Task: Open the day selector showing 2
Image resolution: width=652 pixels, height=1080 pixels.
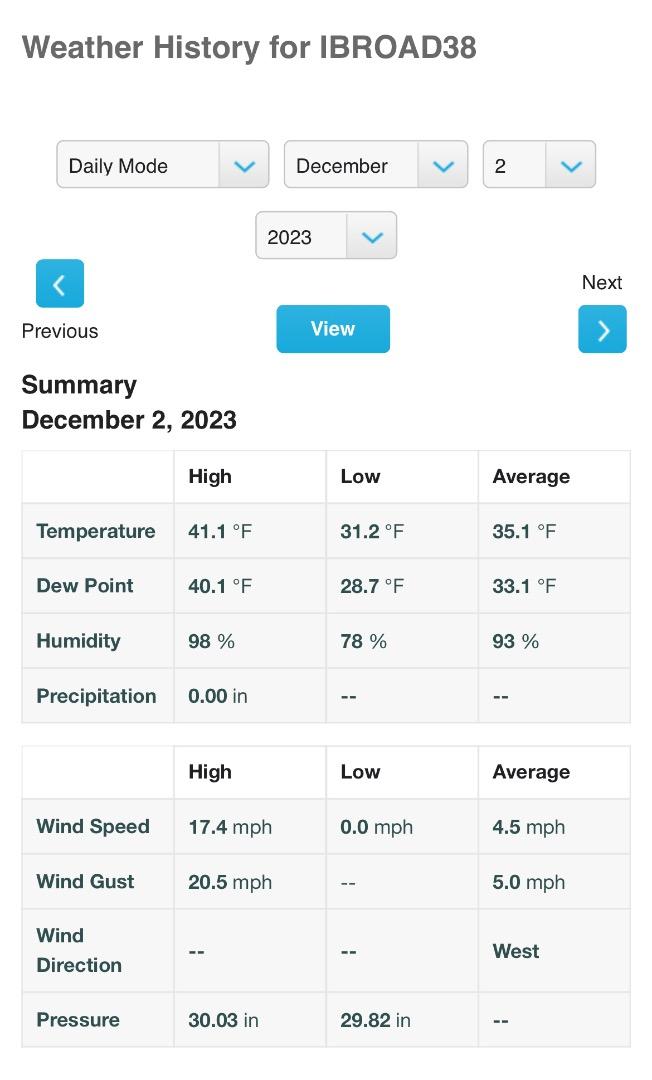Action: pyautogui.click(x=539, y=165)
